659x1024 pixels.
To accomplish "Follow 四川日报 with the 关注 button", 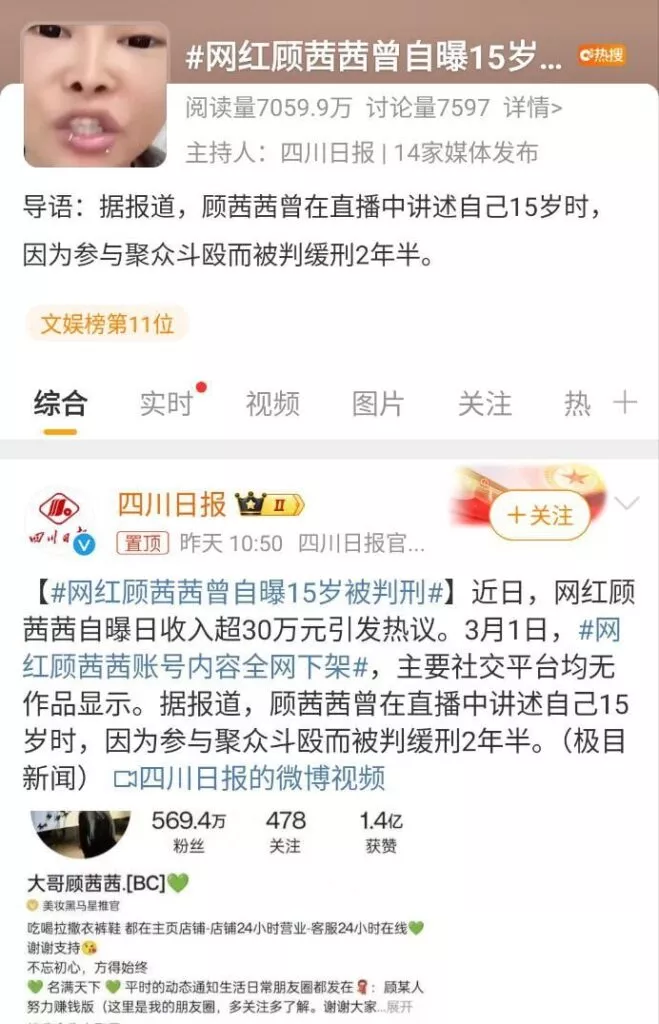I will click(x=540, y=515).
